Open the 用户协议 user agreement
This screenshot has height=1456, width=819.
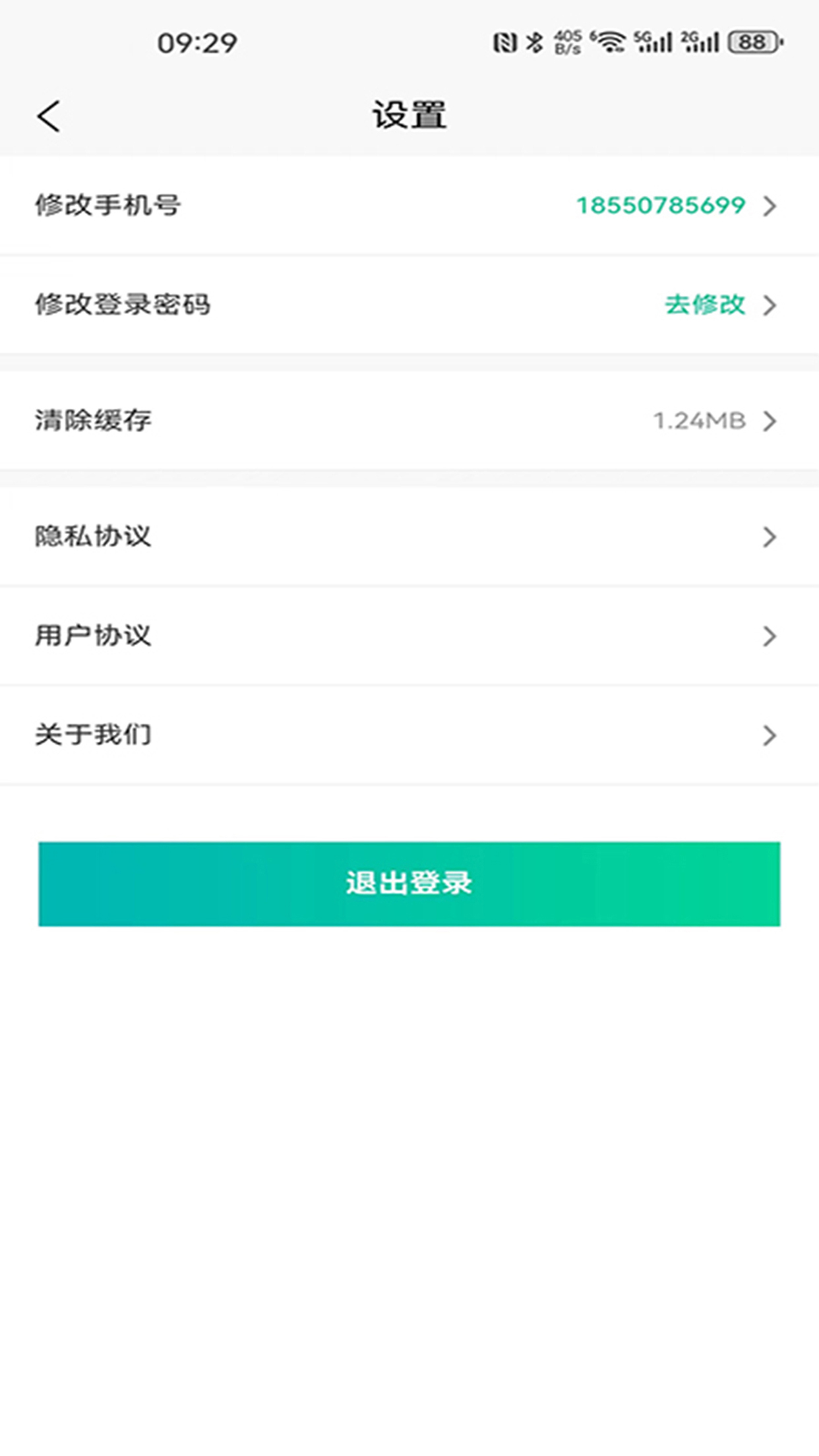click(x=409, y=636)
